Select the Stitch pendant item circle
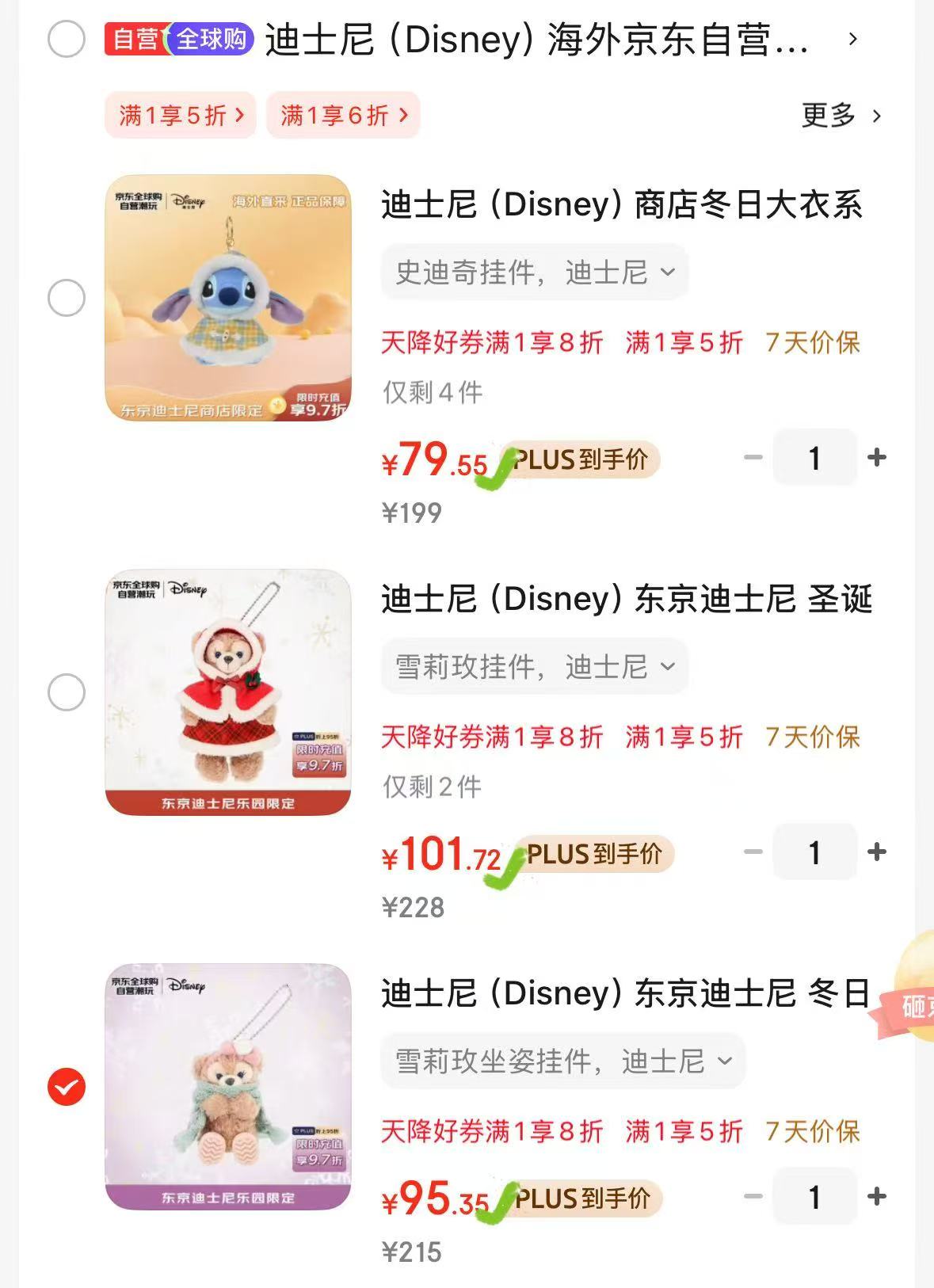This screenshot has width=934, height=1288. (67, 297)
